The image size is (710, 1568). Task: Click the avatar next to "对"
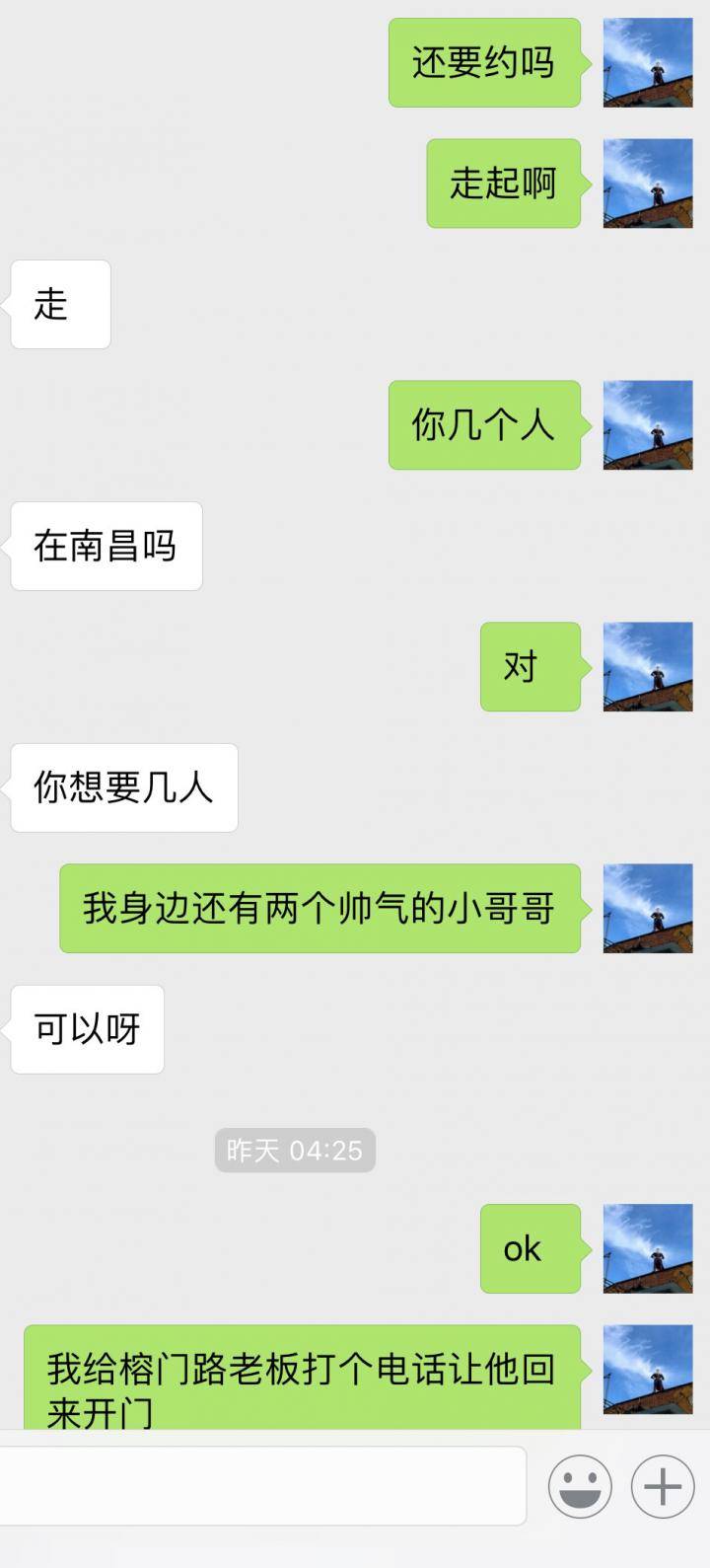647,667
